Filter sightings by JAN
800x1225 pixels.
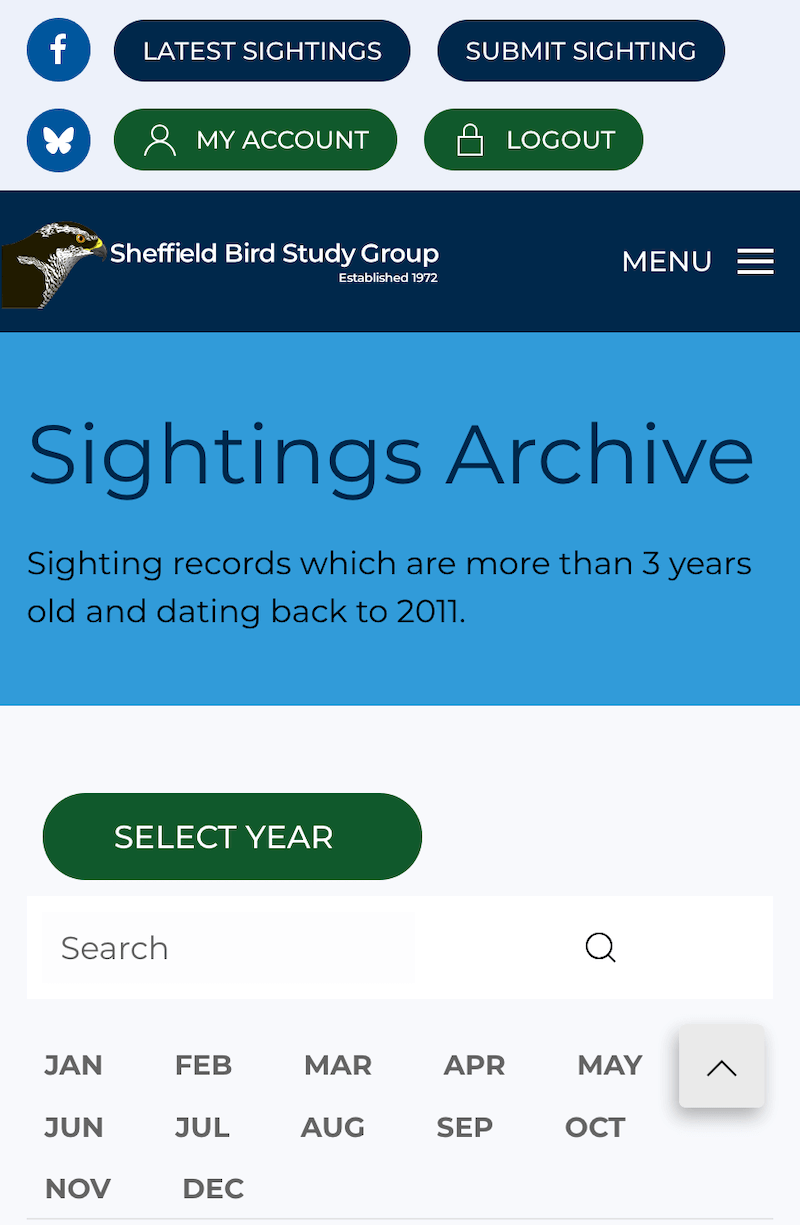pyautogui.click(x=73, y=1065)
